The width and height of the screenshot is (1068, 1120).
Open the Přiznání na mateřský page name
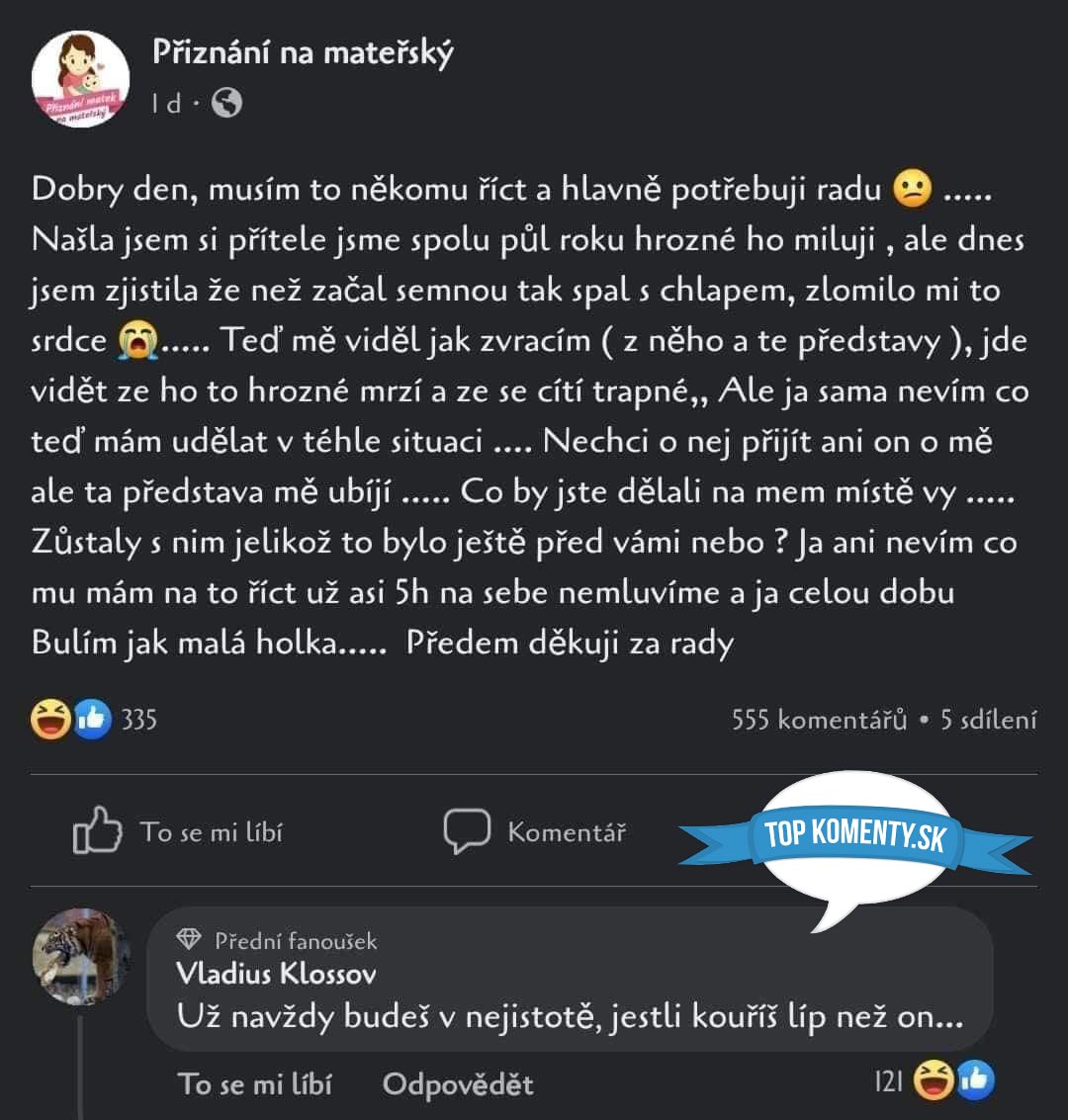[303, 52]
